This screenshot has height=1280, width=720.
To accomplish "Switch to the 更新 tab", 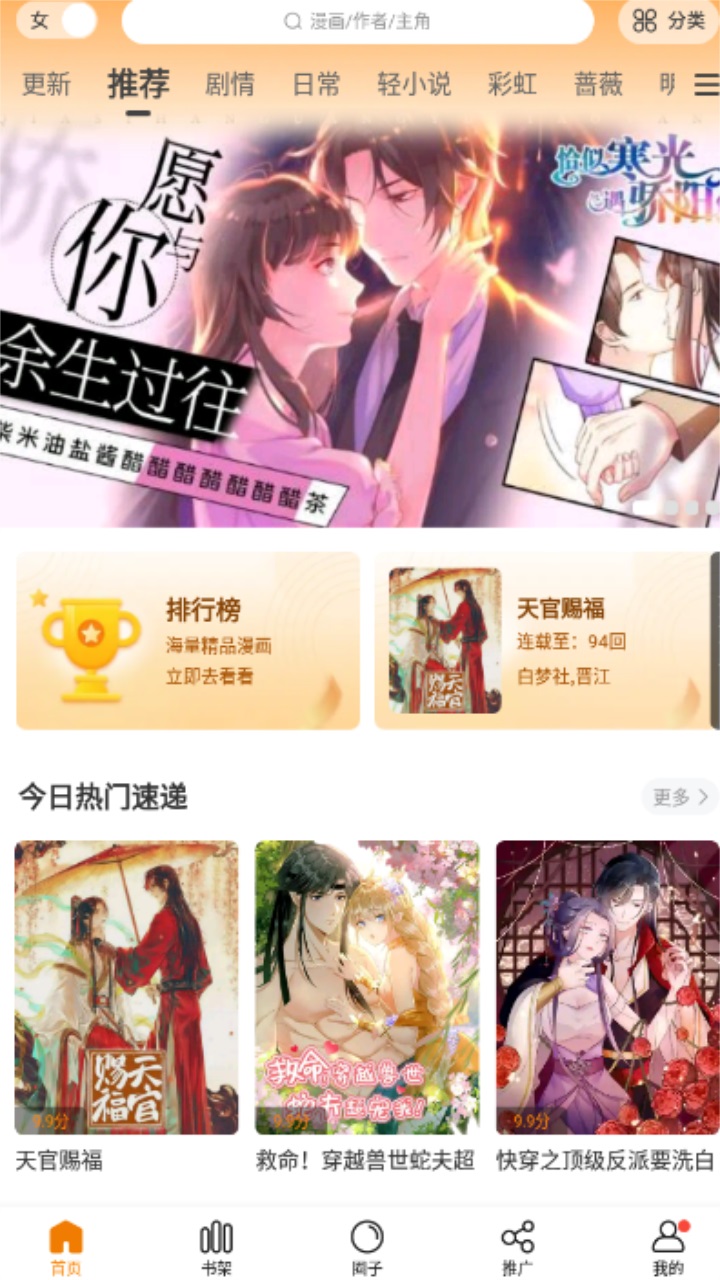I will coord(46,84).
